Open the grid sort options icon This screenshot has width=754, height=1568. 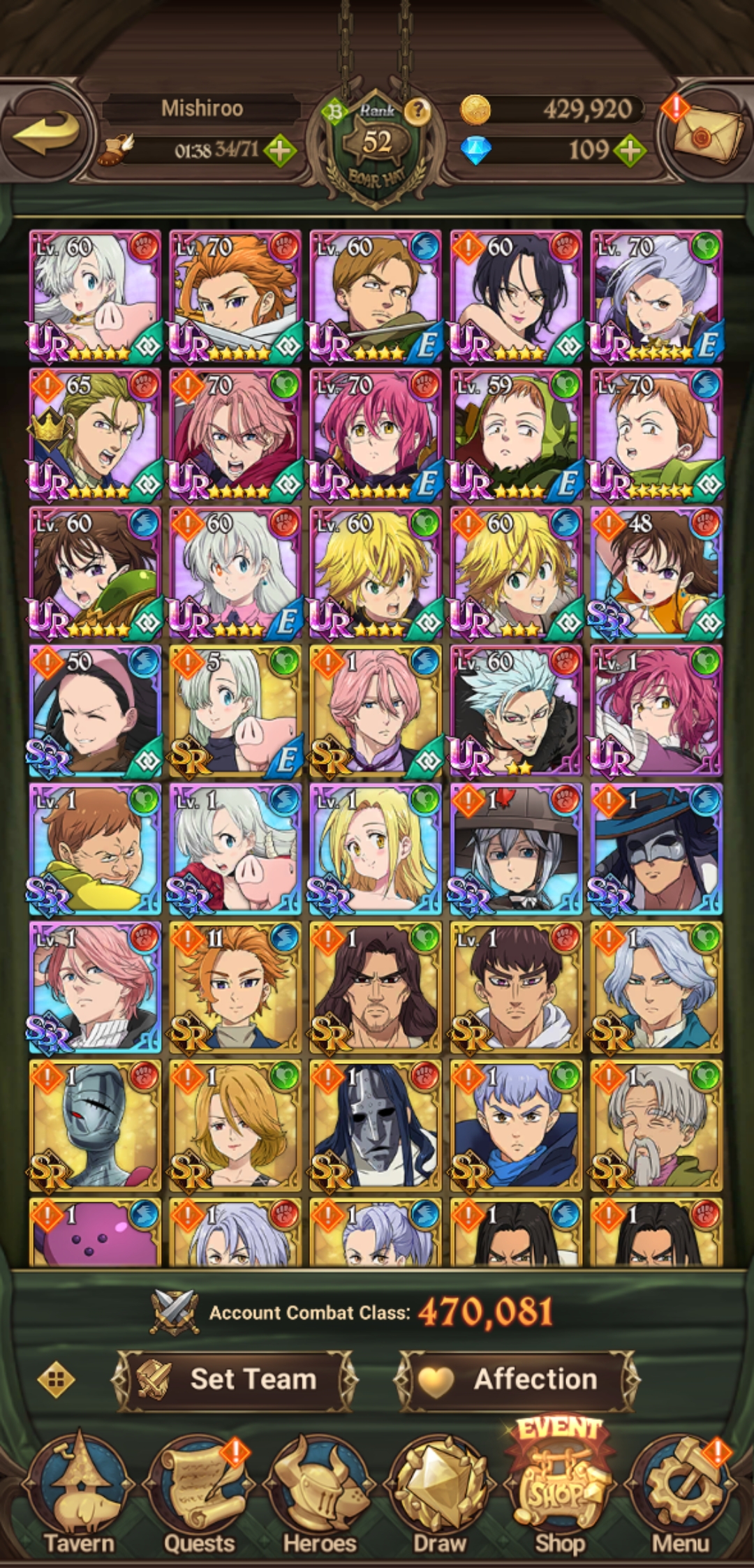(56, 1380)
